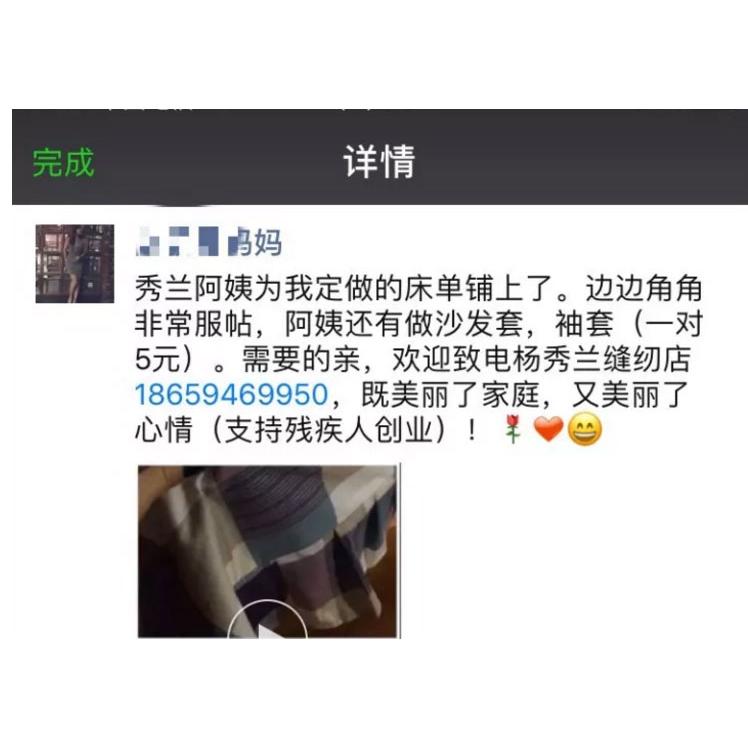The height and width of the screenshot is (748, 748).
Task: Open the poster's name ending in 妈
Action: 209,242
